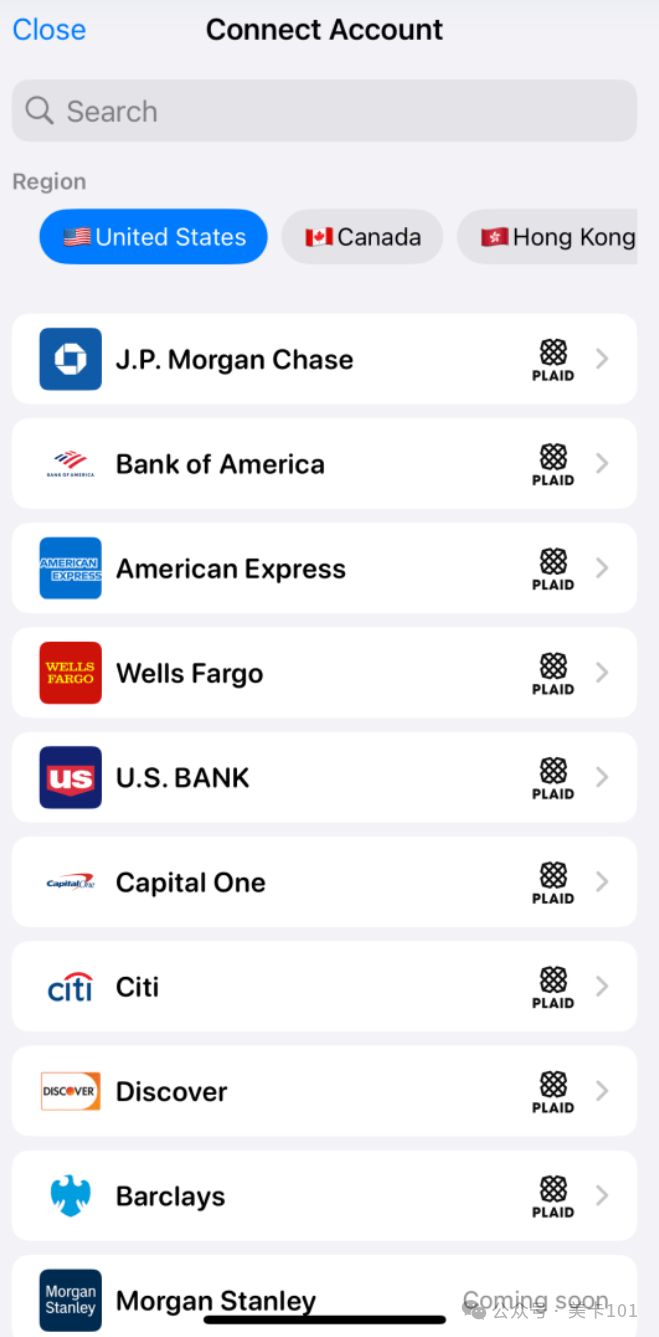The image size is (659, 1337).
Task: Tap the Search field
Action: click(324, 111)
